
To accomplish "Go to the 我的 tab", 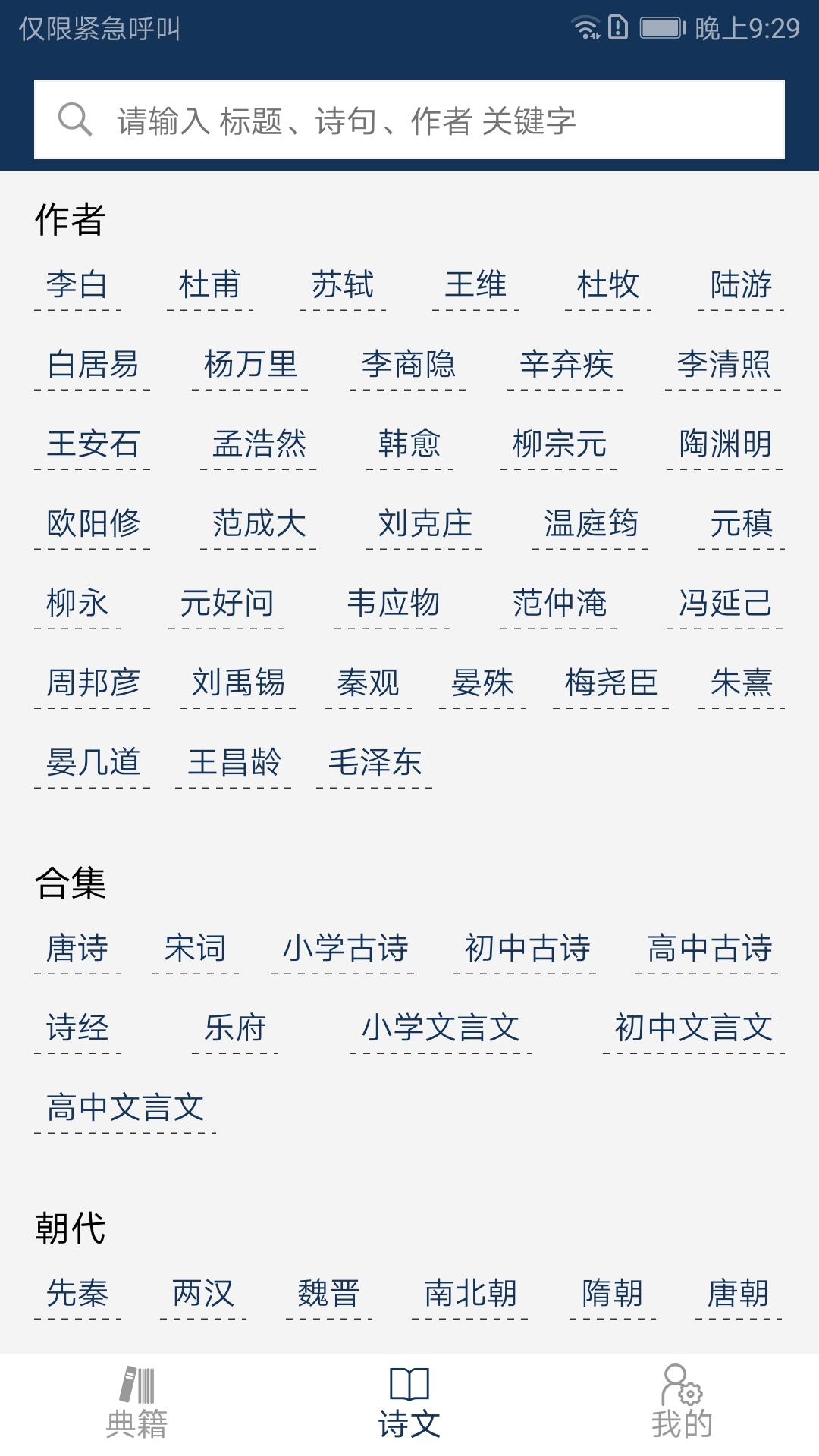I will click(x=682, y=1403).
